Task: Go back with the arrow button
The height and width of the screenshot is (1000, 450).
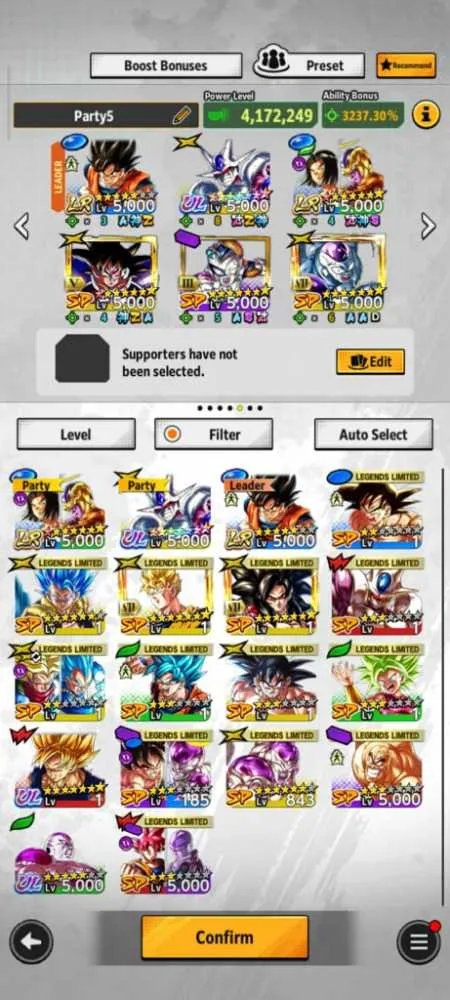Action: click(x=31, y=941)
